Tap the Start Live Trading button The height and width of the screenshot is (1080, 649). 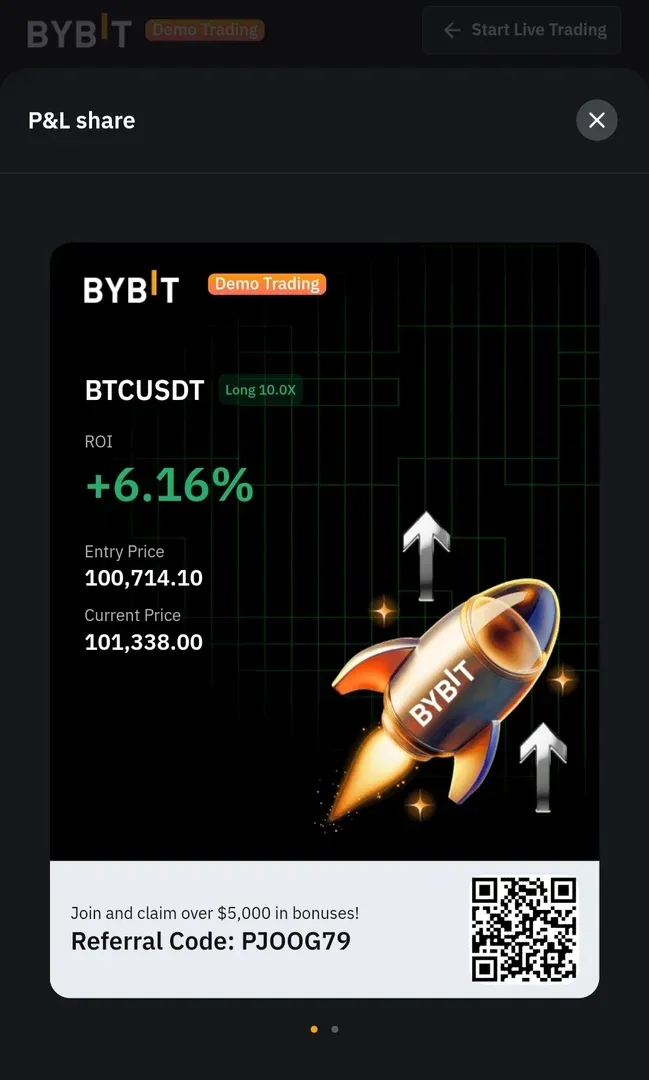[x=522, y=30]
